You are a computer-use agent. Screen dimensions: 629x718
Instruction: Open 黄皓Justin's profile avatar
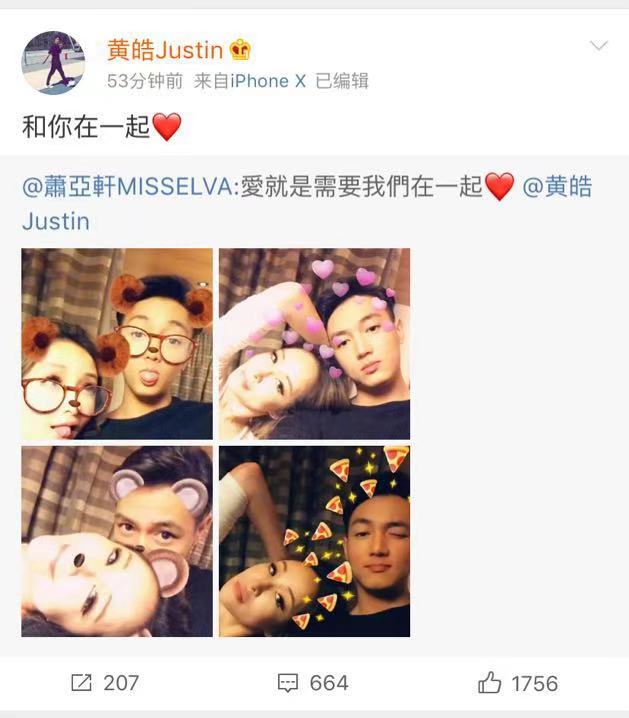[x=53, y=63]
